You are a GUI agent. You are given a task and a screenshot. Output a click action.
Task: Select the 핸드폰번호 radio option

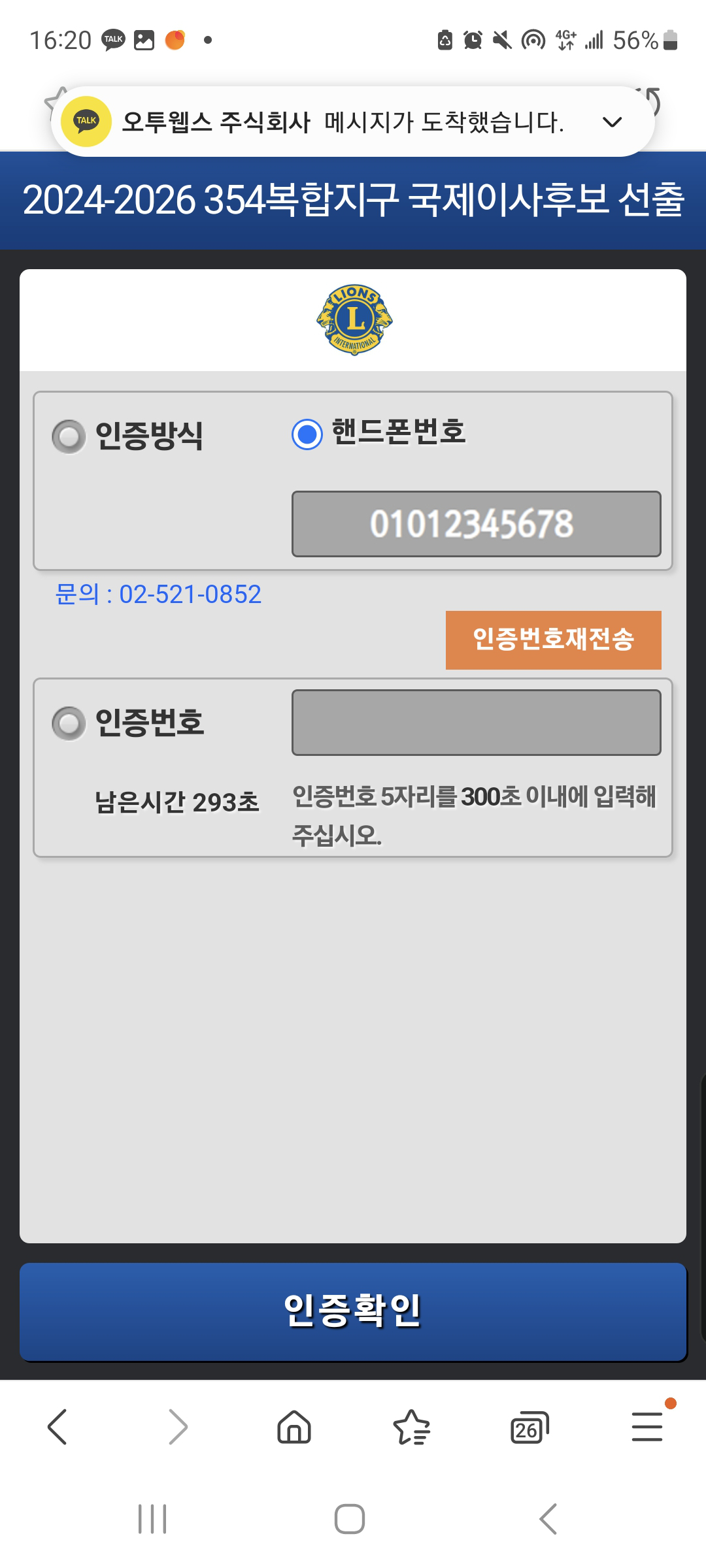click(307, 434)
